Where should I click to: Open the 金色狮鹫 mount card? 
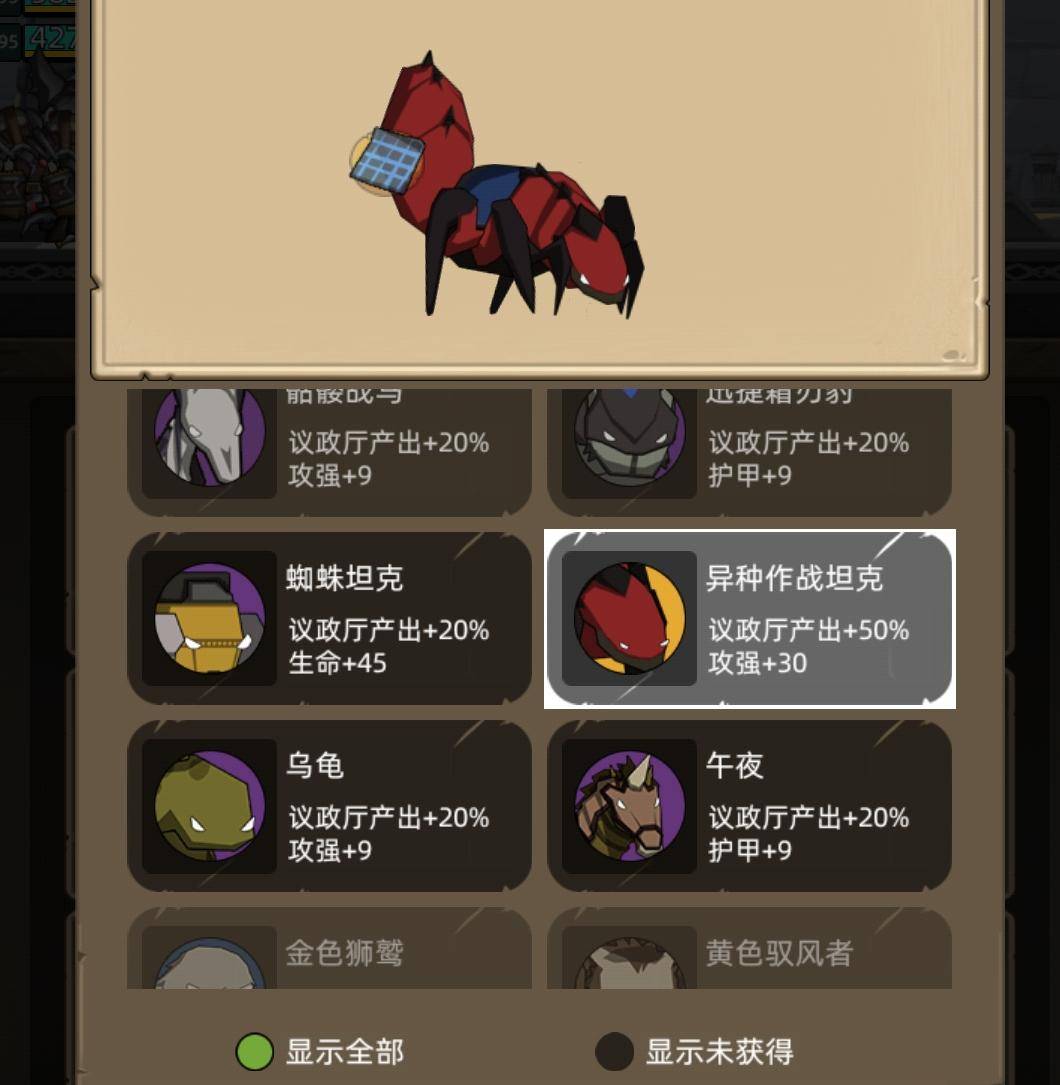coord(329,952)
